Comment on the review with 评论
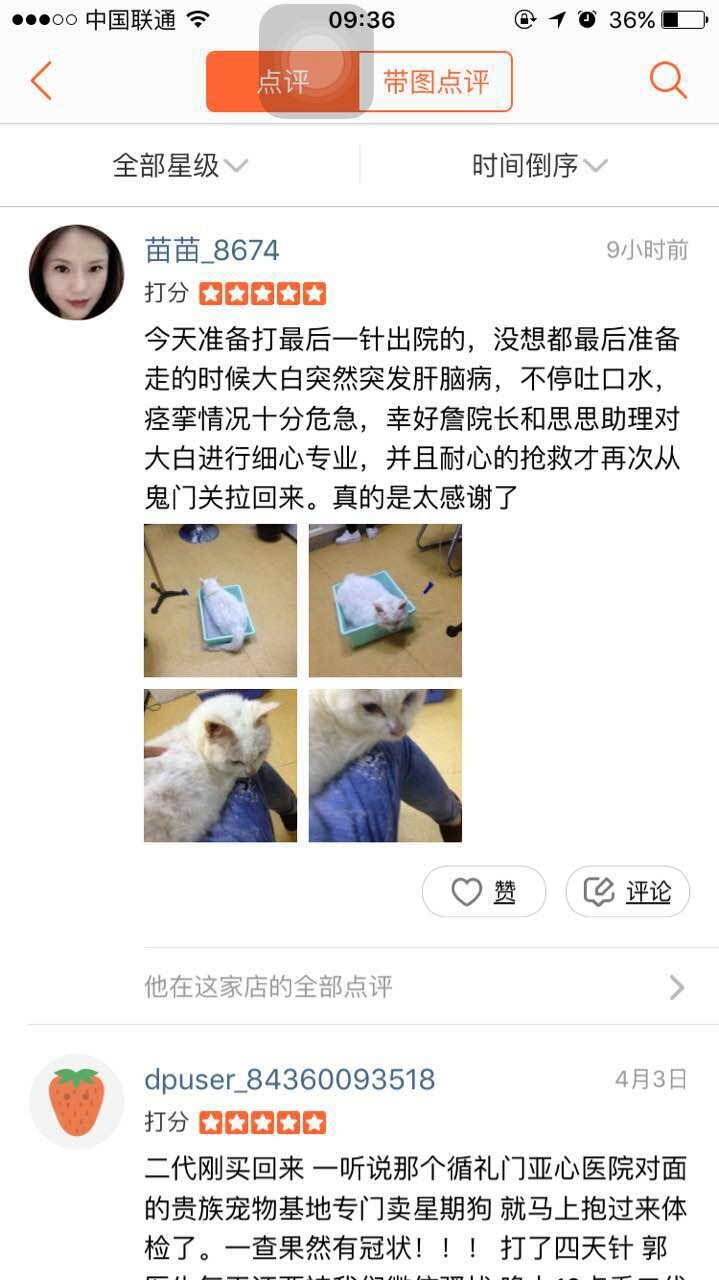The width and height of the screenshot is (719, 1280). [628, 892]
